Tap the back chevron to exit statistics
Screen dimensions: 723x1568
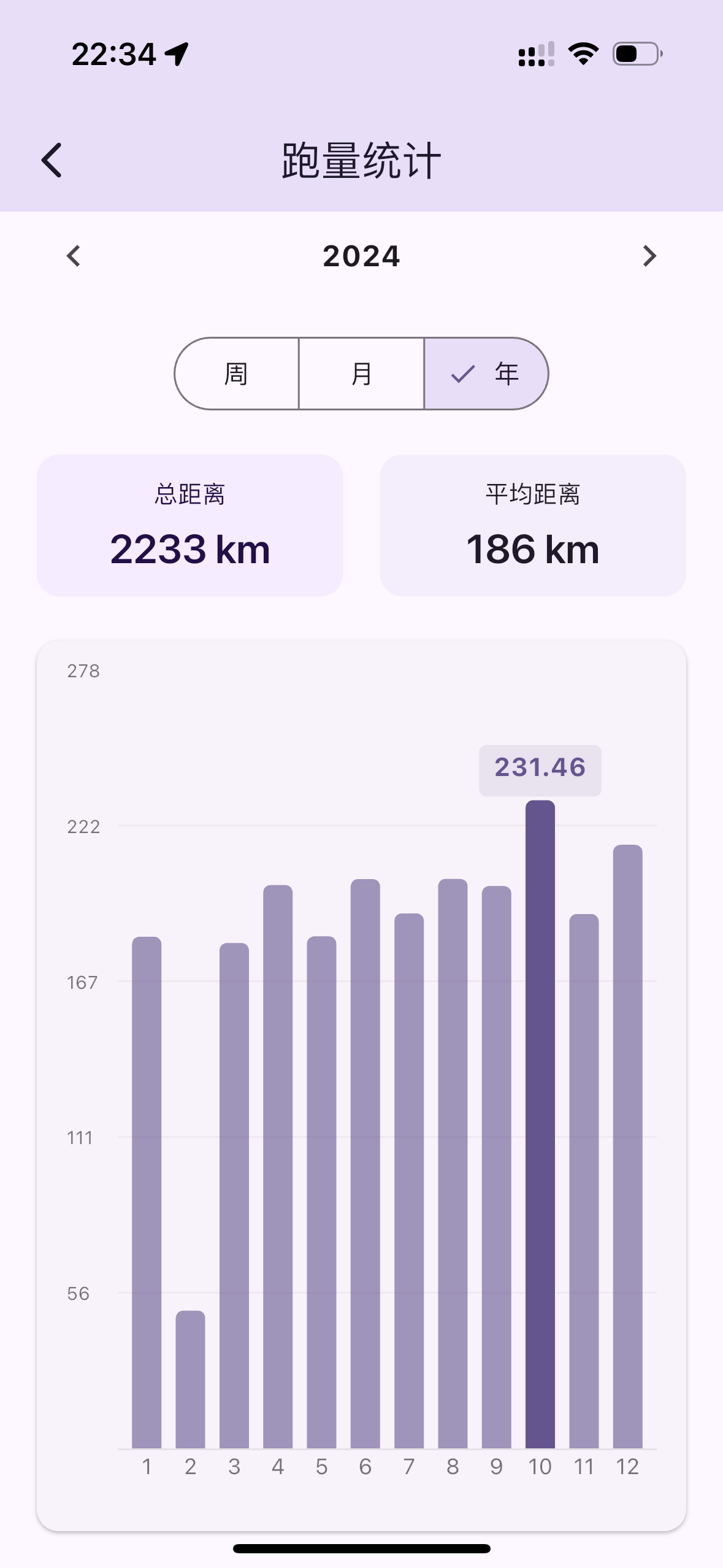(52, 160)
